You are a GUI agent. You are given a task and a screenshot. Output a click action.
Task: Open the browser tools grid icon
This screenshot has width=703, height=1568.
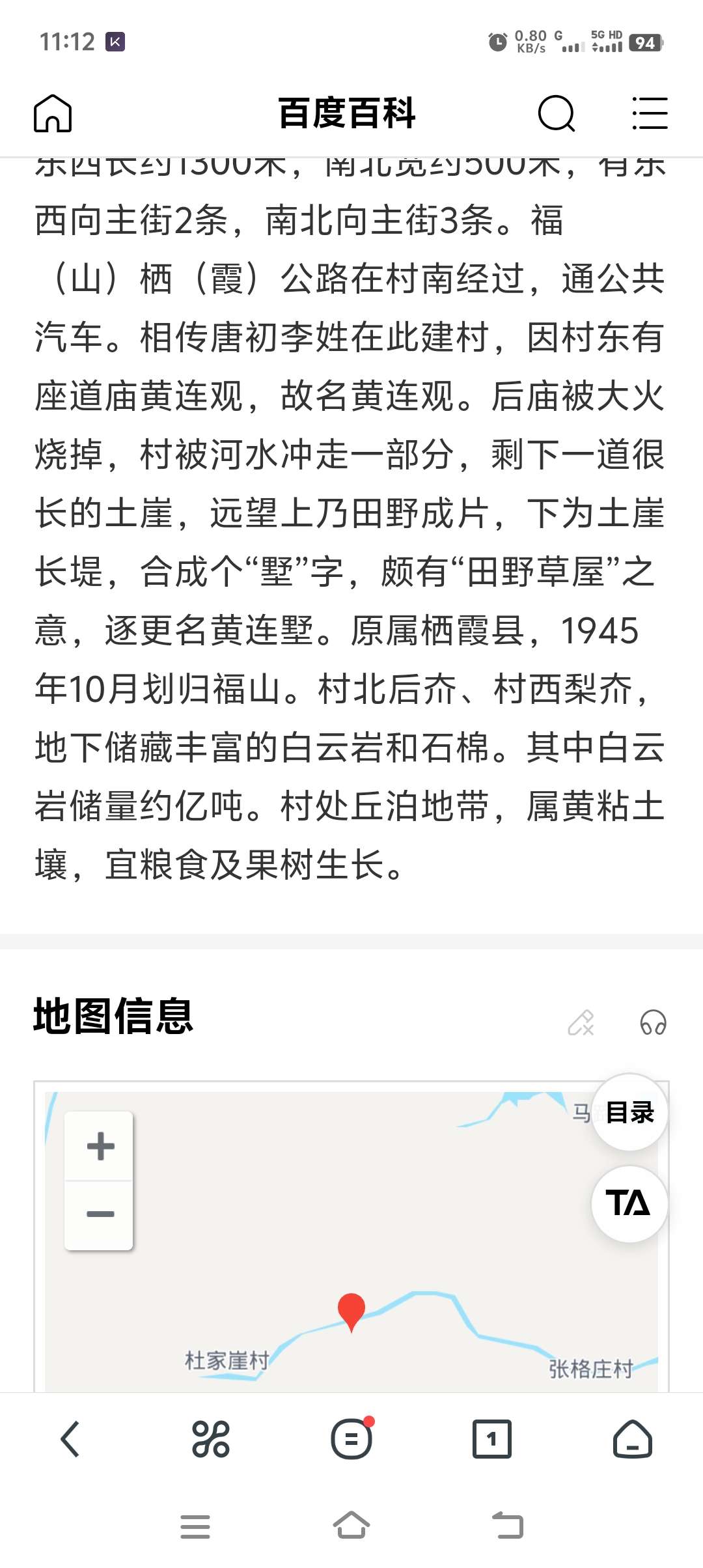211,1438
